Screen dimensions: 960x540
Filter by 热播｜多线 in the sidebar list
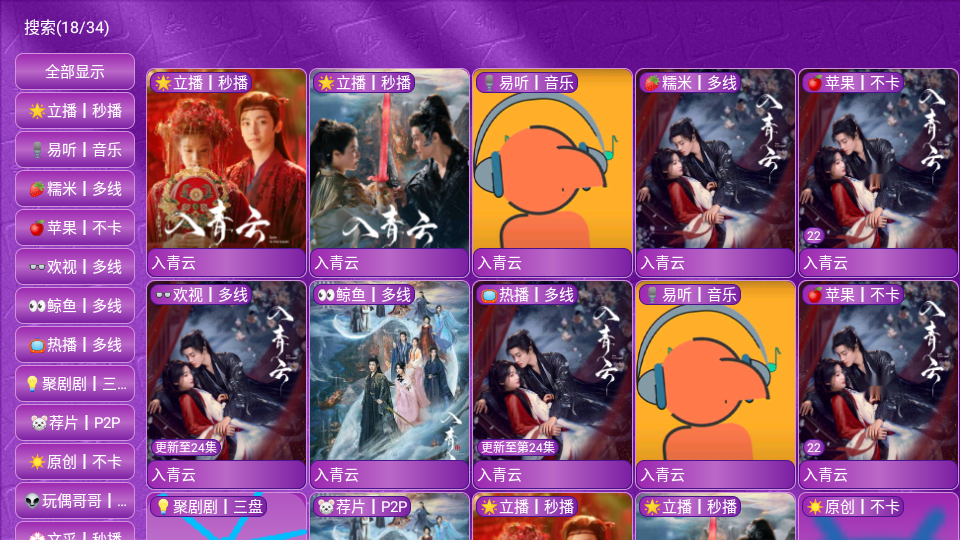click(75, 345)
